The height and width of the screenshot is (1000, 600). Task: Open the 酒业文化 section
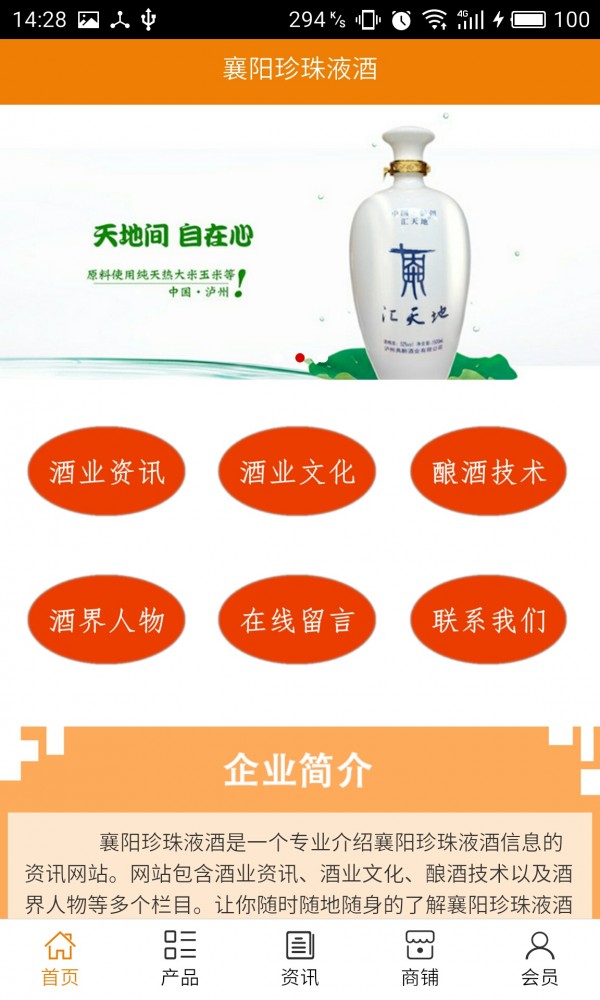click(297, 472)
